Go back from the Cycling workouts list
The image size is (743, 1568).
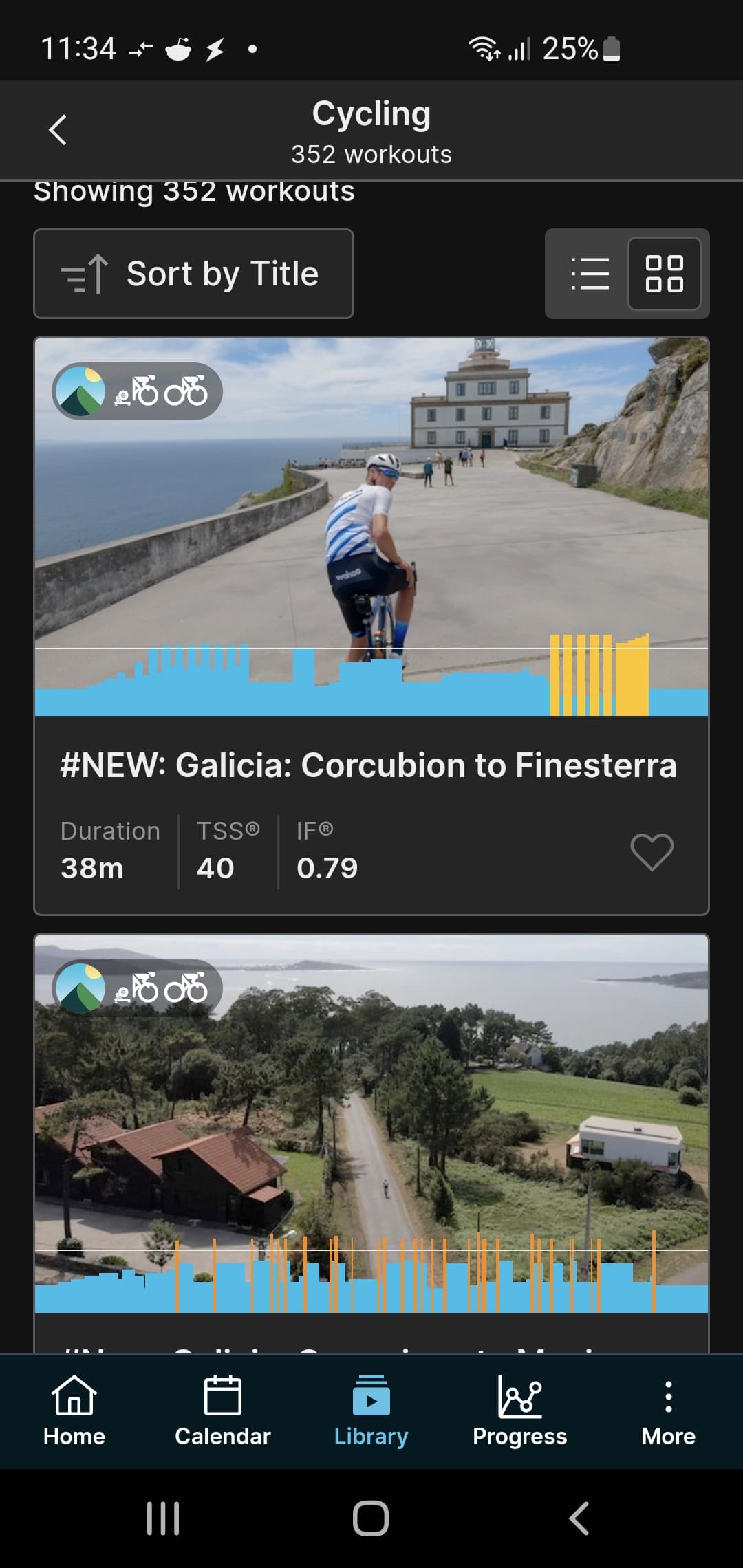(58, 130)
